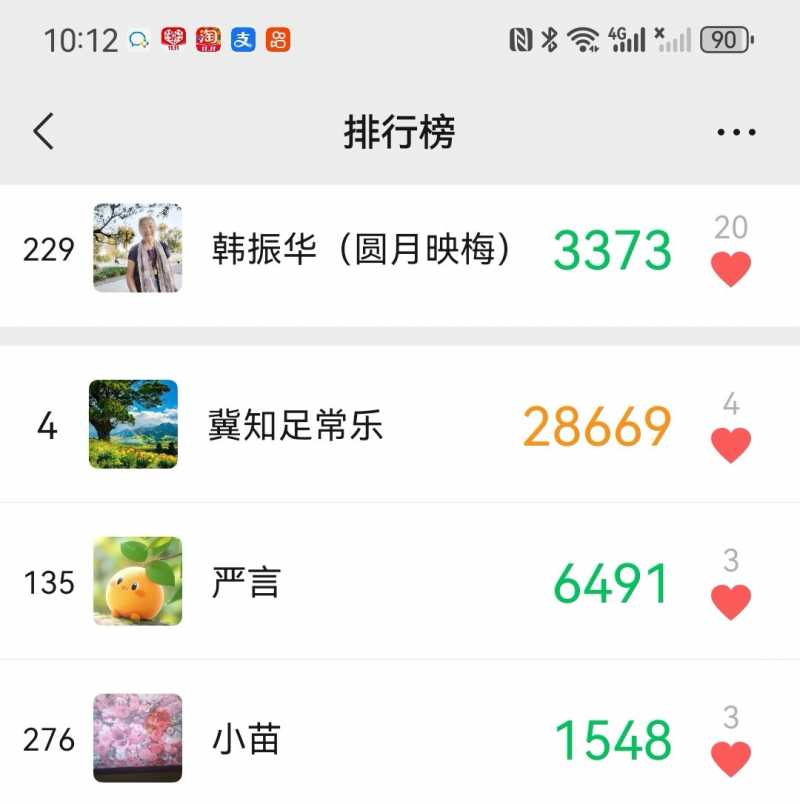Screen dimensions: 800x804
Task: Open the three-dot overflow menu
Action: [736, 132]
